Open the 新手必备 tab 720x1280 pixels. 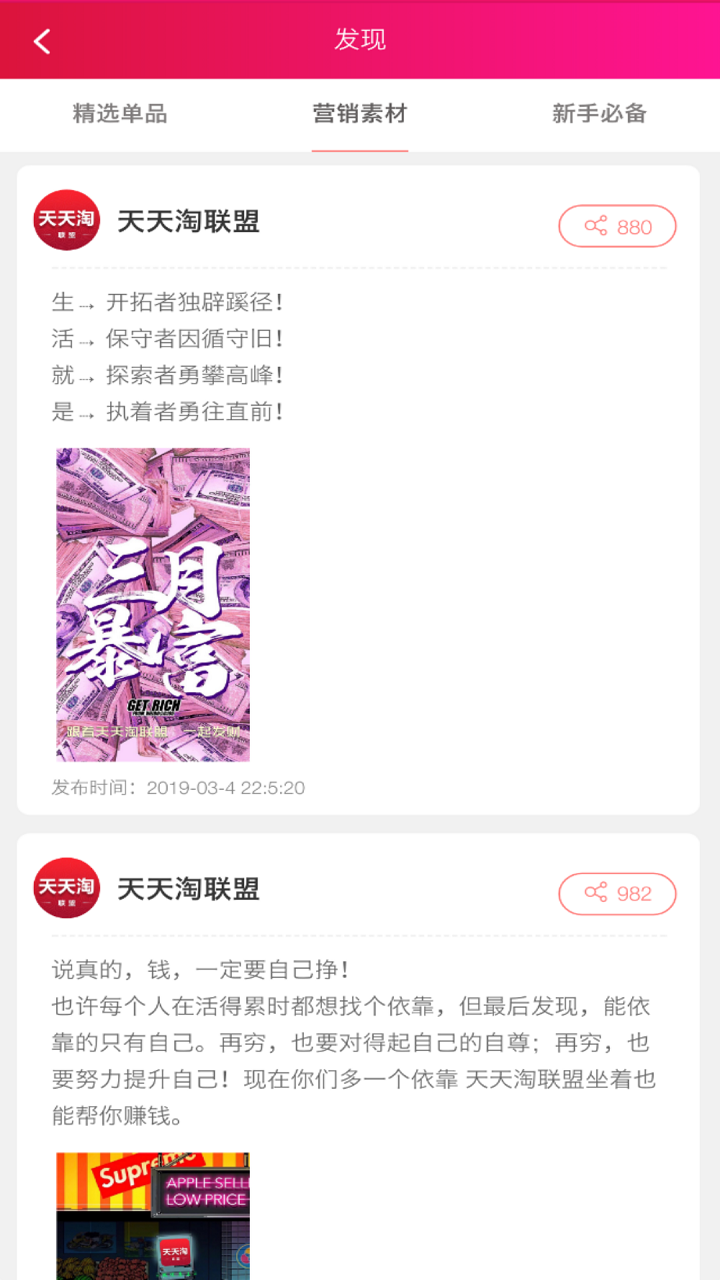pos(599,114)
